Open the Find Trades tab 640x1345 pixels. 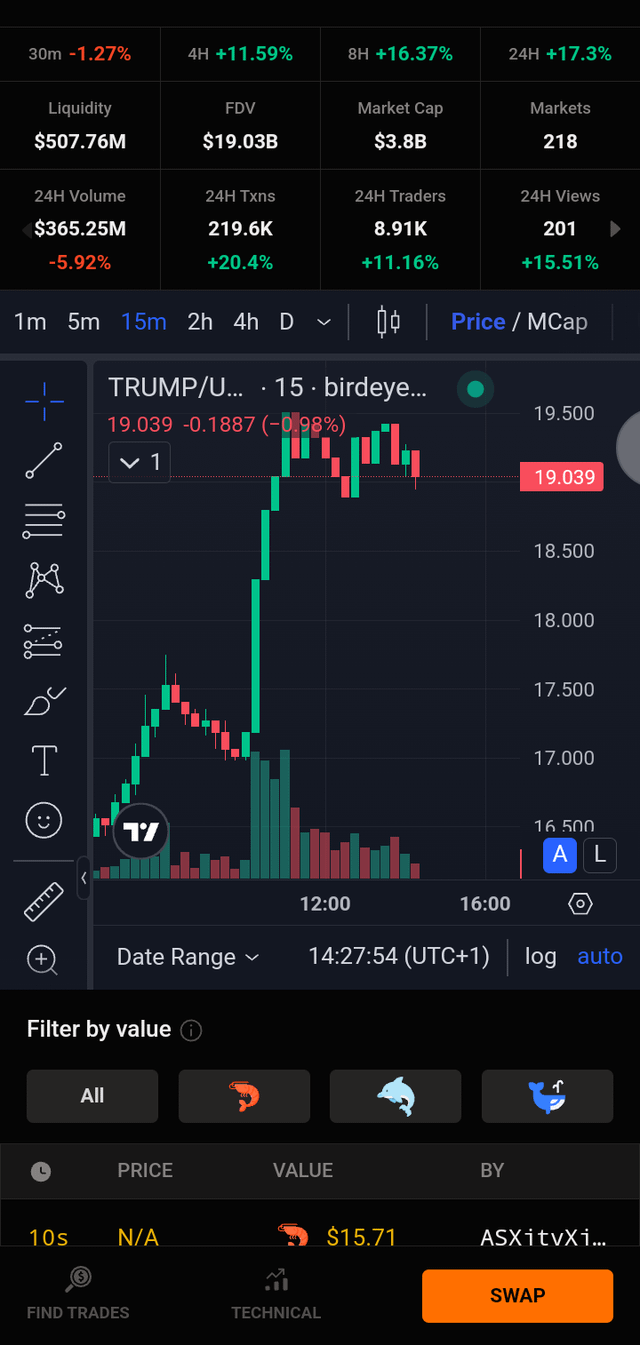click(78, 1294)
